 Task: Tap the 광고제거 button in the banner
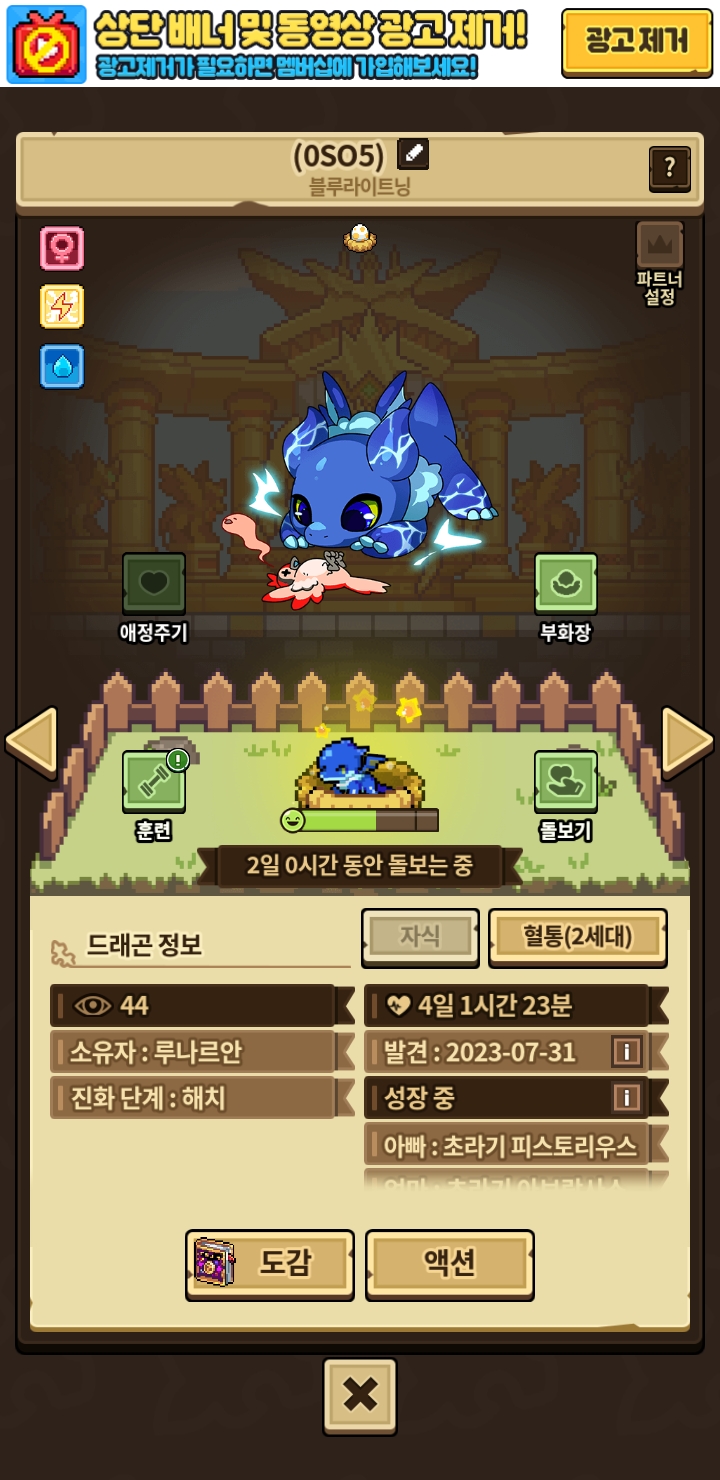(x=636, y=42)
